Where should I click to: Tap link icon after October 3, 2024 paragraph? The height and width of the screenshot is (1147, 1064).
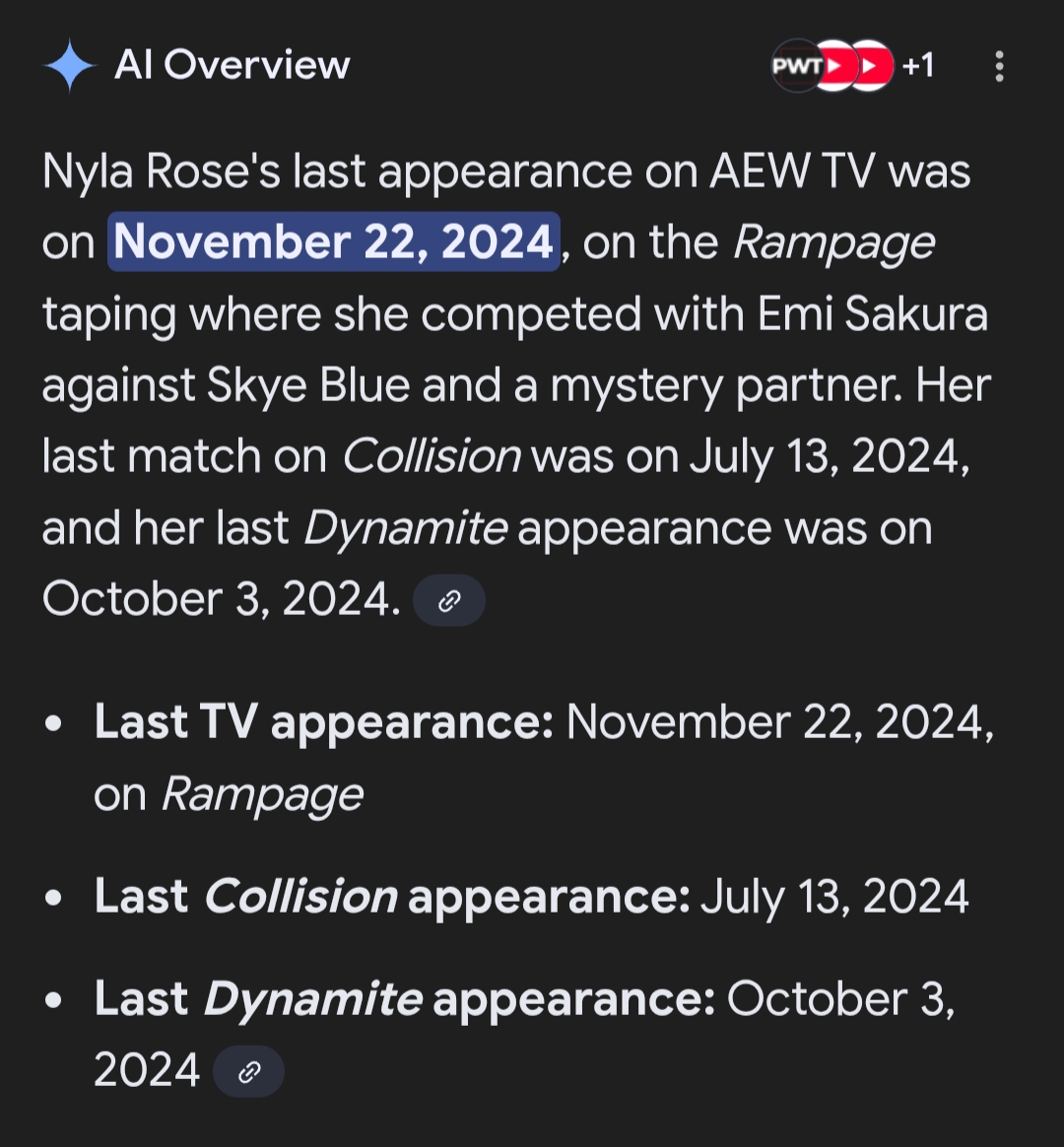(x=449, y=601)
